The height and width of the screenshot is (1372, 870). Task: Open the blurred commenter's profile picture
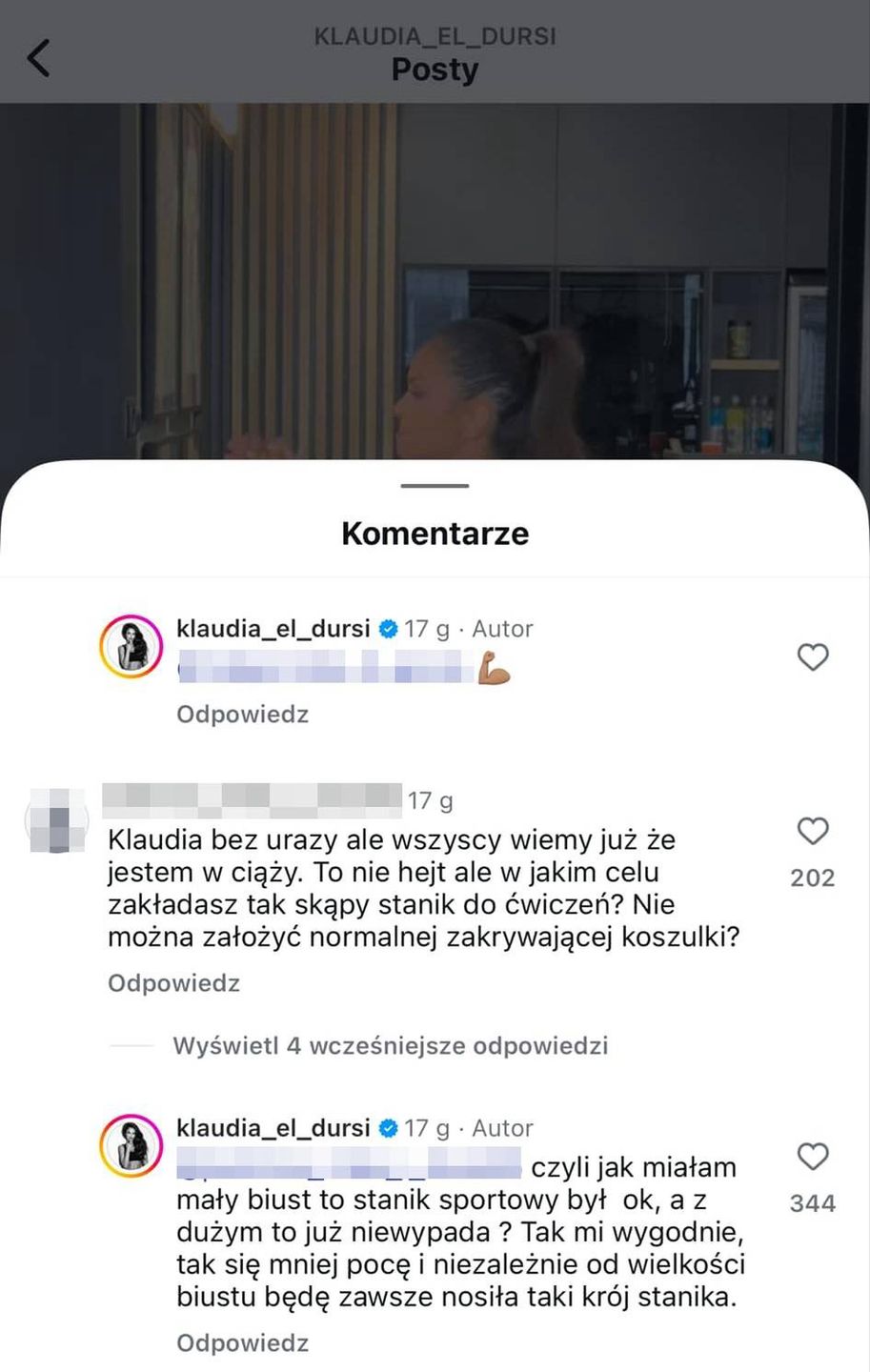(57, 819)
